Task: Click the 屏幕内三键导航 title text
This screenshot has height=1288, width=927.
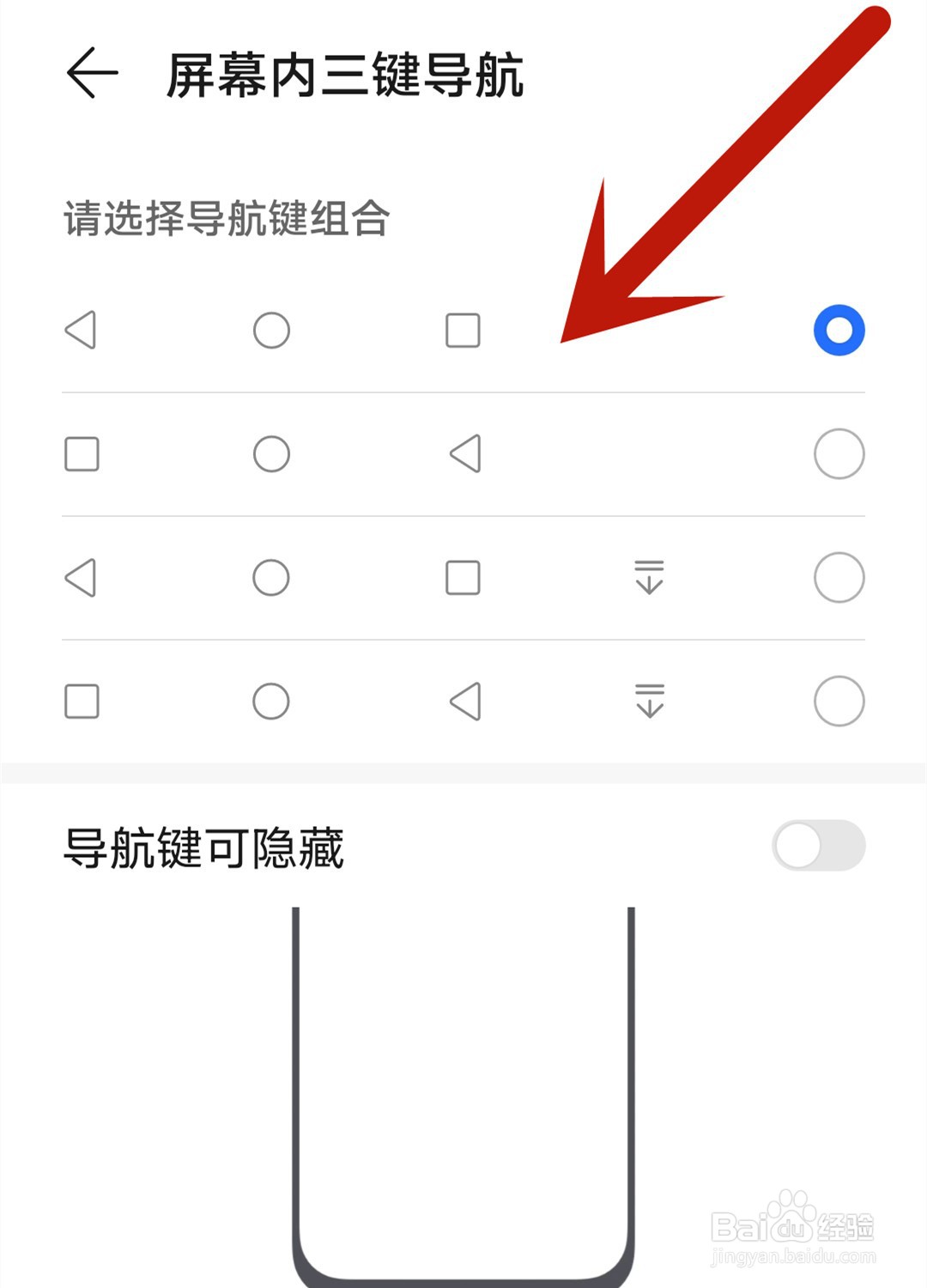Action: [x=343, y=76]
